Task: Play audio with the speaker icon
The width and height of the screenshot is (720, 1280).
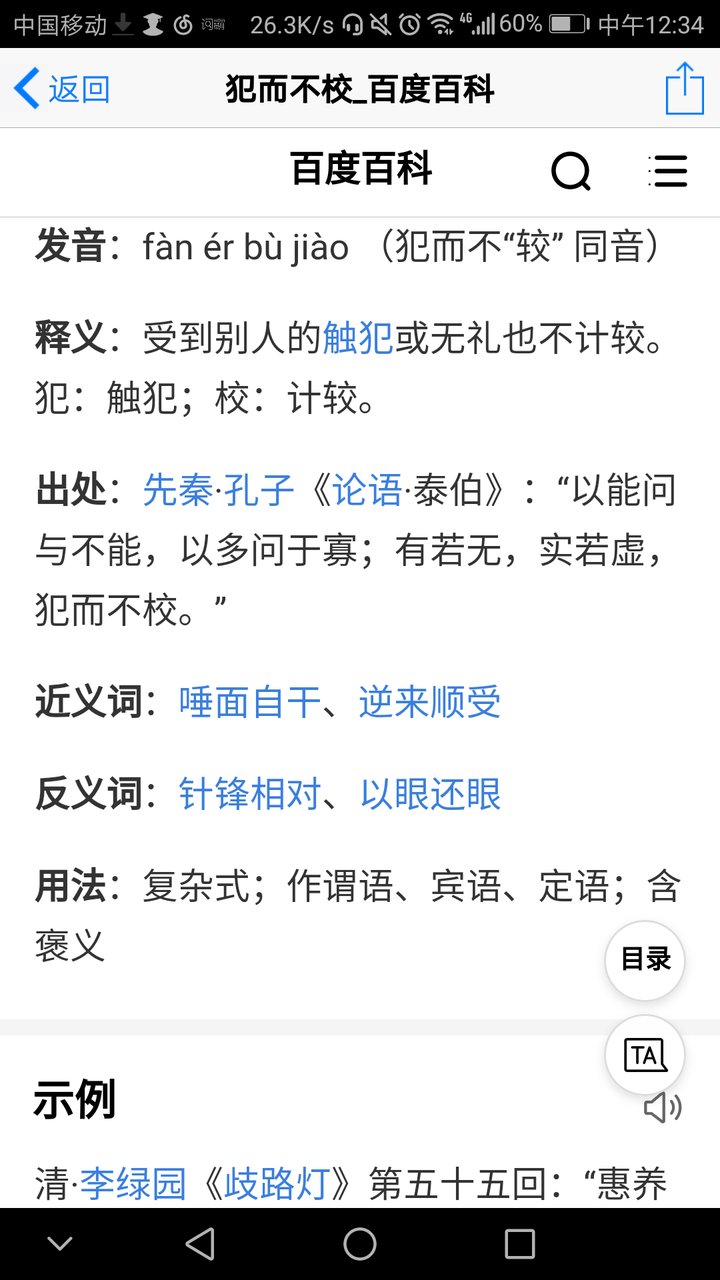Action: click(662, 1107)
